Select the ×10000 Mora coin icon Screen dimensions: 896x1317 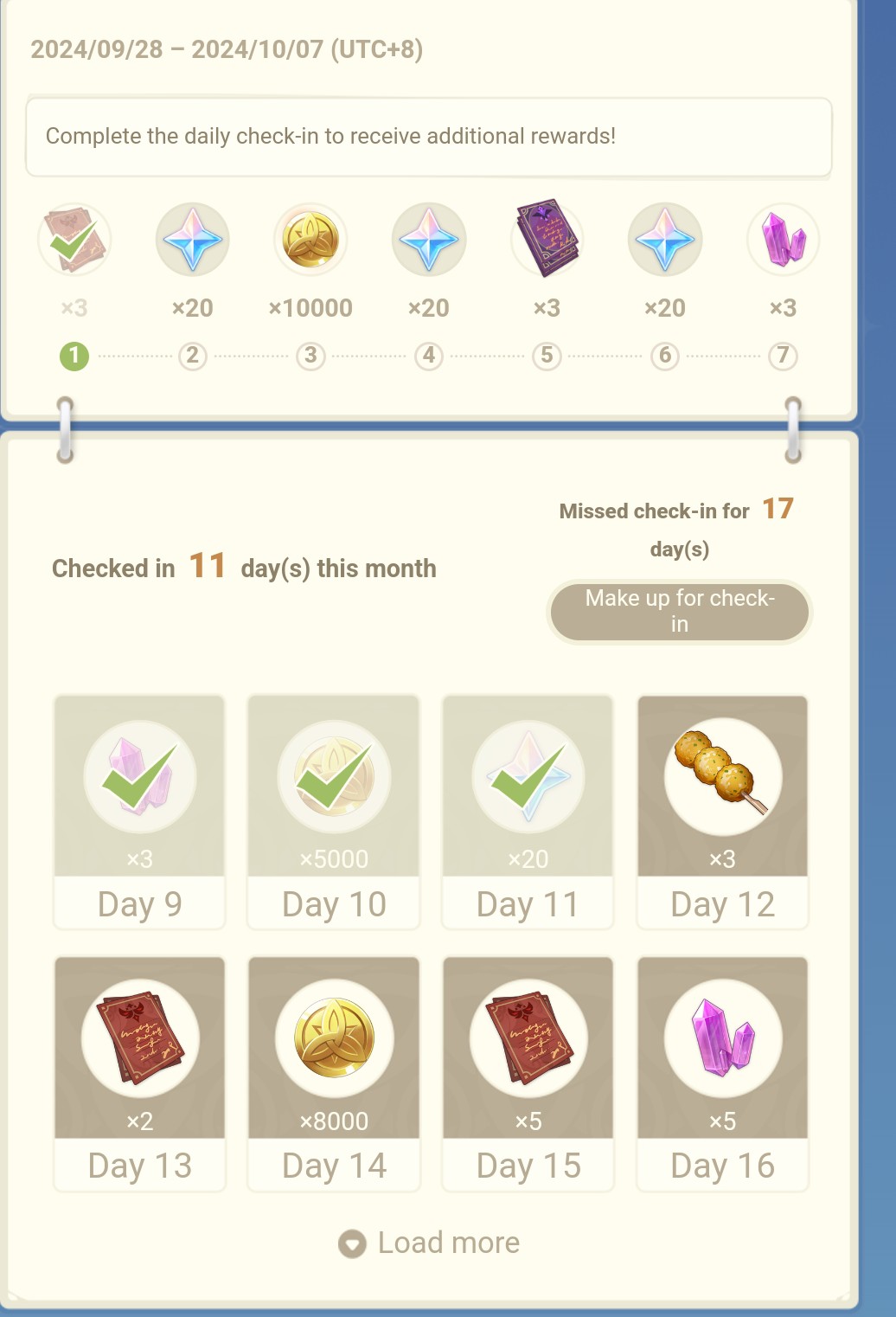[310, 240]
